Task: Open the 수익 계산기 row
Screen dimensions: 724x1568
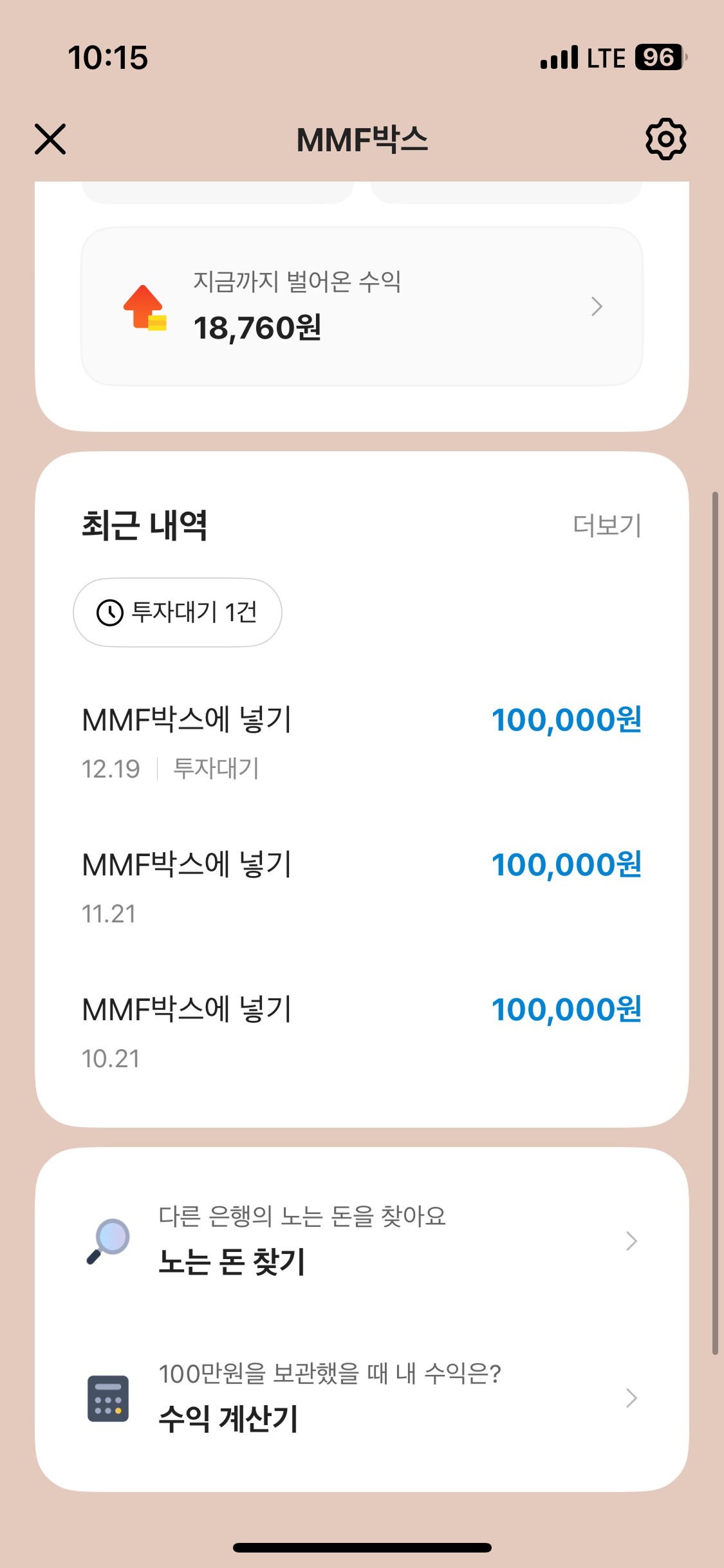Action: coord(362,1398)
